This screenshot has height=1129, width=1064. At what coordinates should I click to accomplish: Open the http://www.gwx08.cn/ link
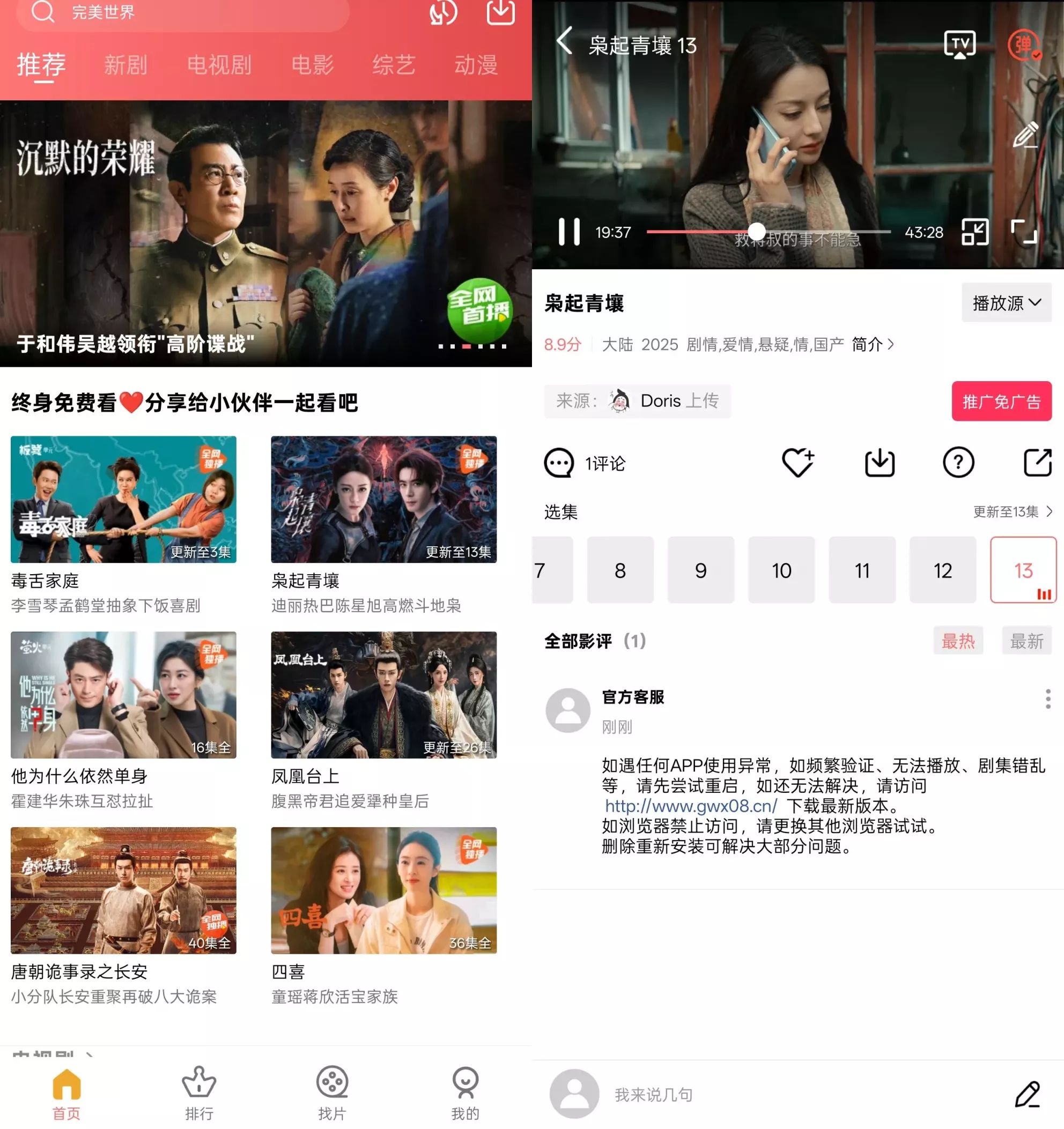tap(690, 806)
